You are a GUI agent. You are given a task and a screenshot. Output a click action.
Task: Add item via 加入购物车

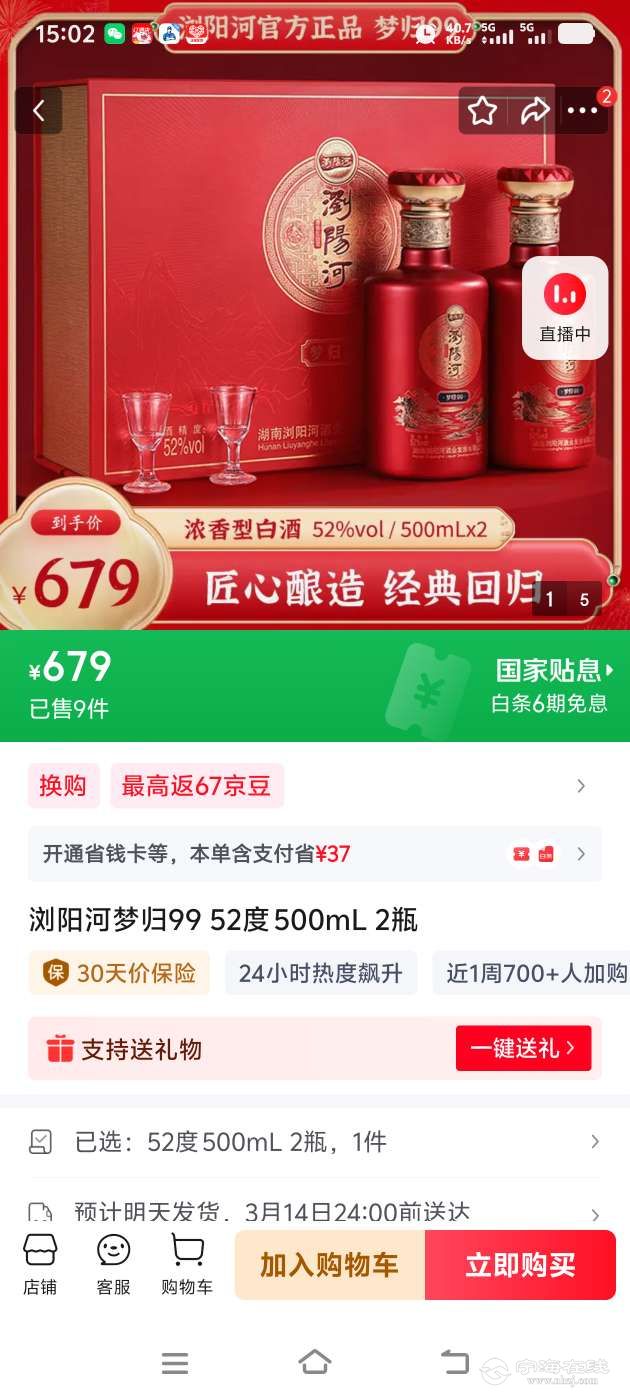[329, 1265]
